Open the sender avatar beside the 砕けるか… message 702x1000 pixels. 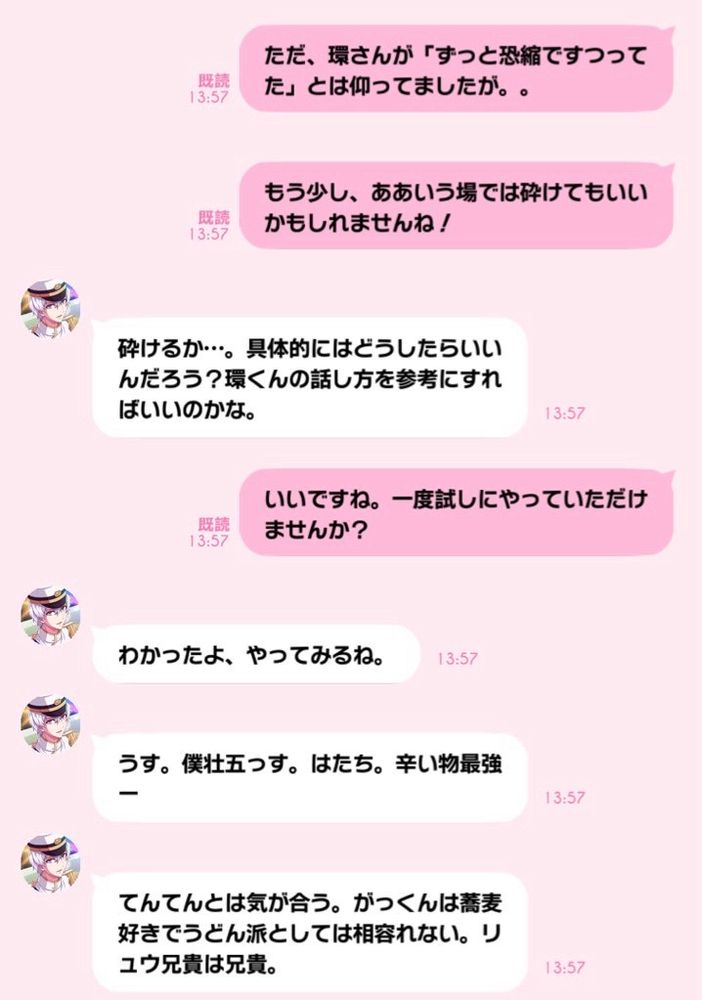[50, 310]
